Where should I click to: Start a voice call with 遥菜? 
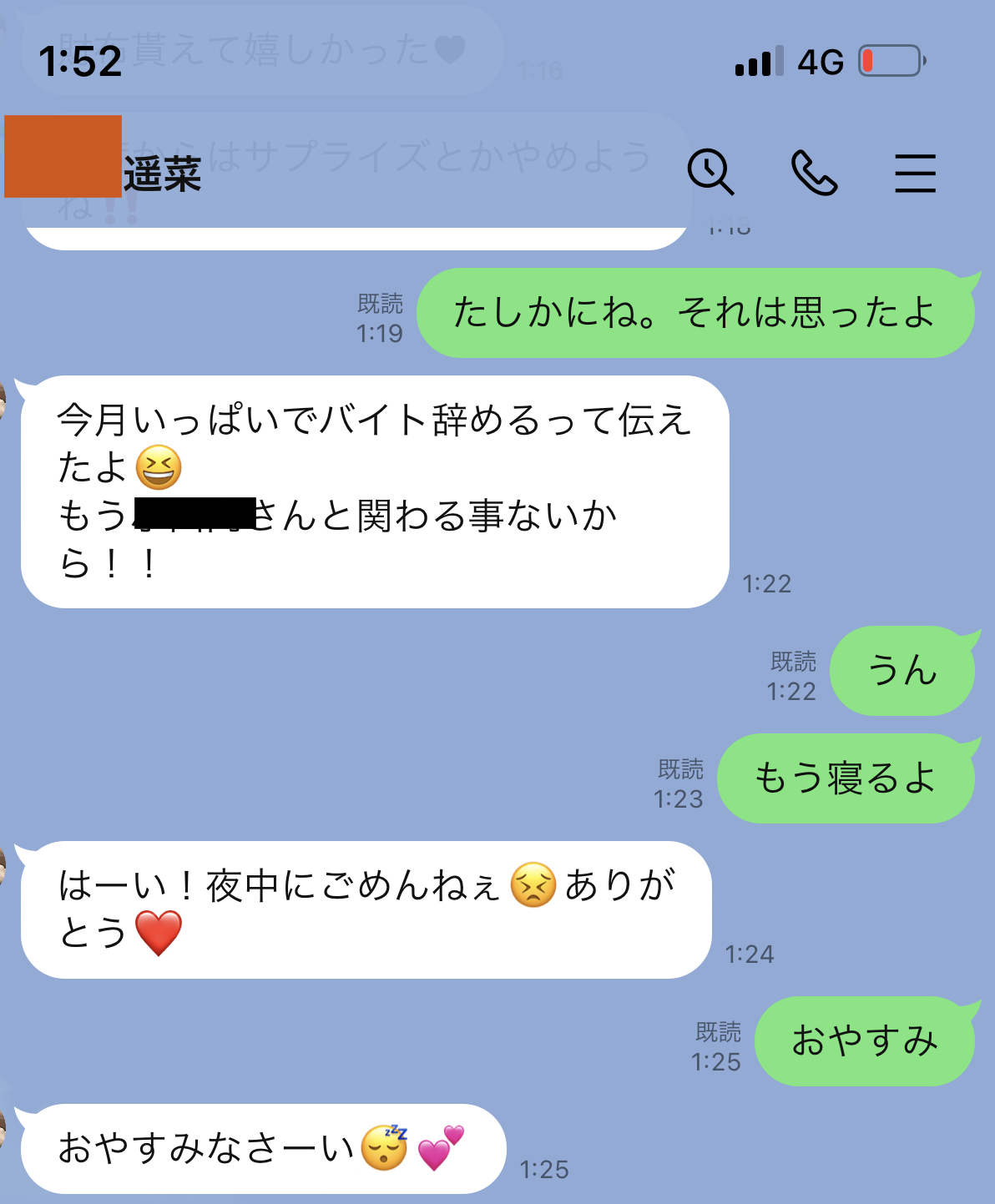pyautogui.click(x=814, y=173)
